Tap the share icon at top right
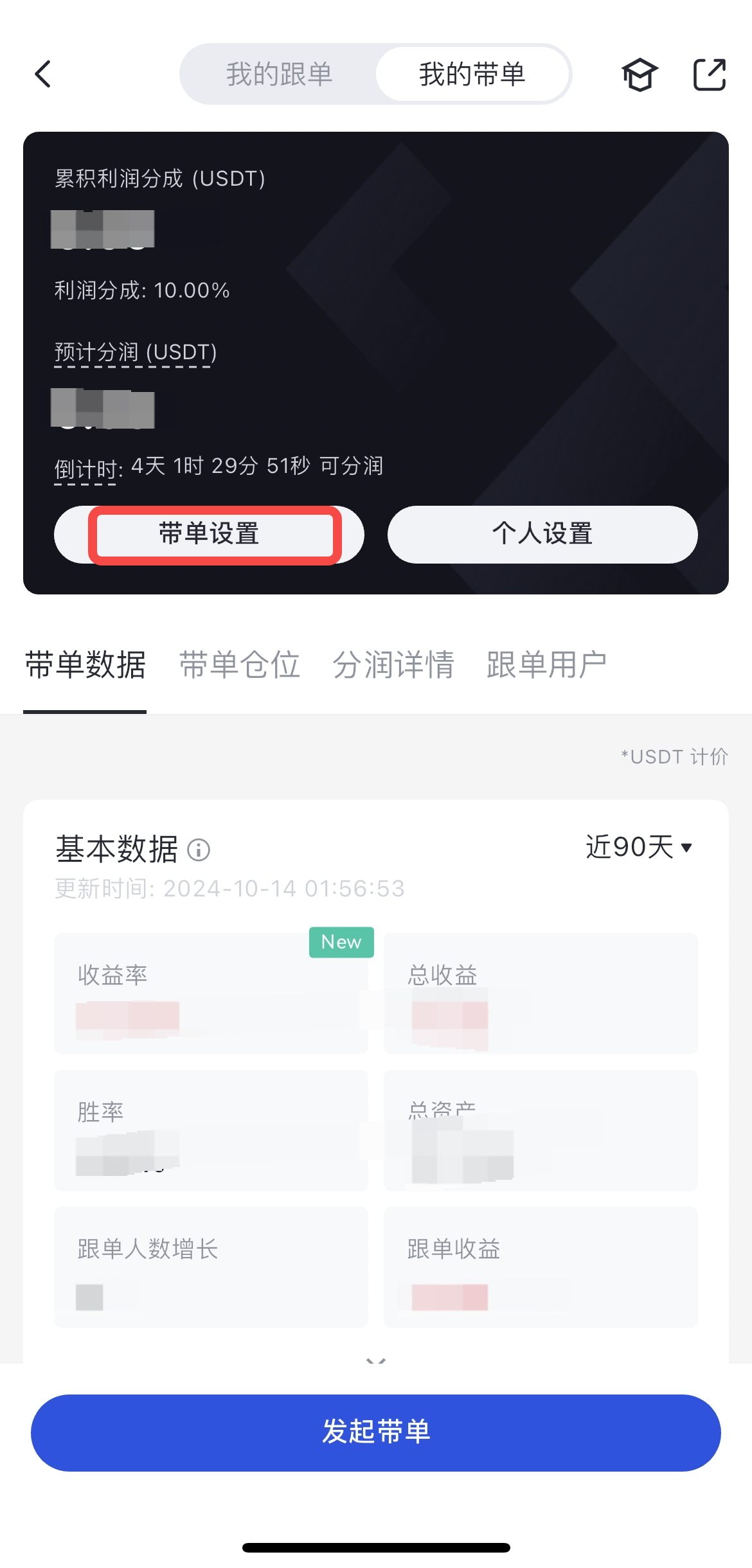 (710, 75)
